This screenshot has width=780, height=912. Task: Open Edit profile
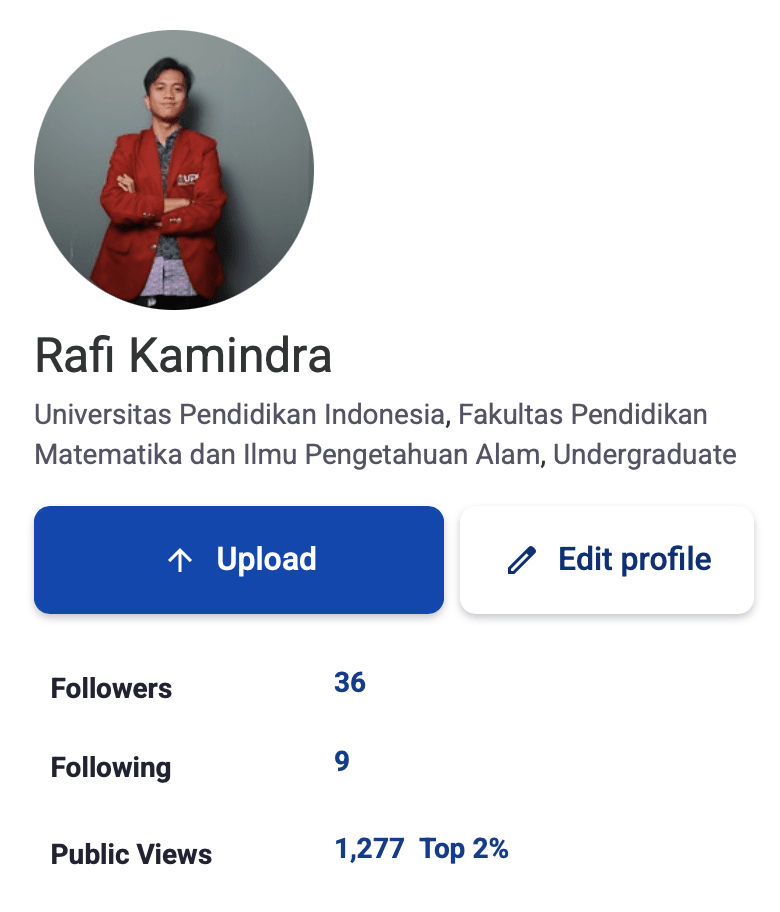(606, 559)
